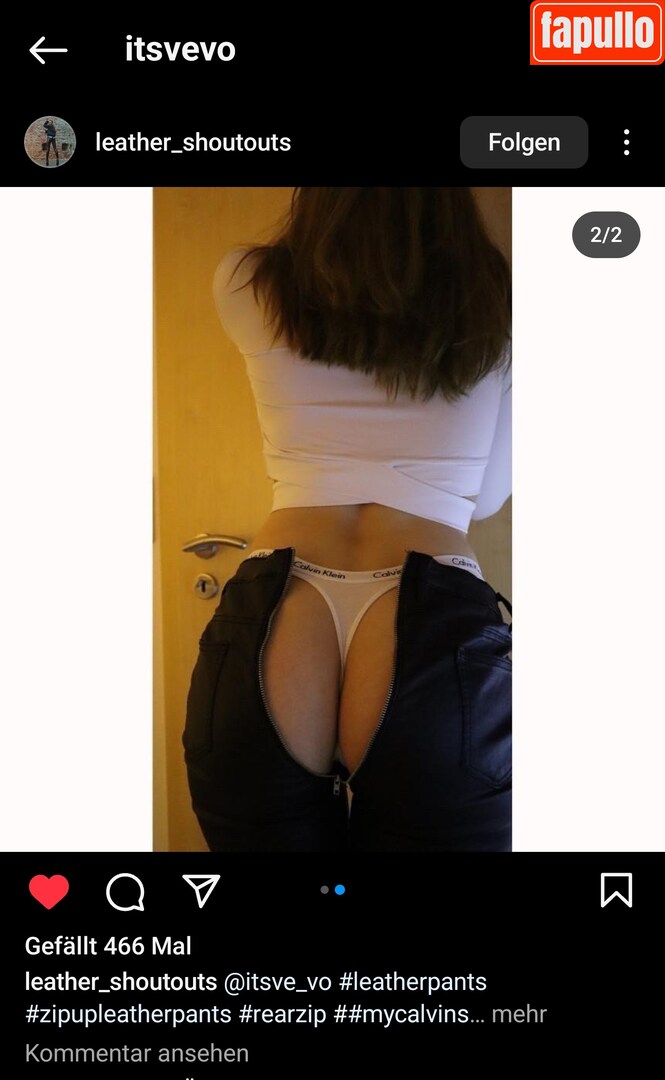Bookmark this post
Screen dimensions: 665x1080
click(x=616, y=890)
